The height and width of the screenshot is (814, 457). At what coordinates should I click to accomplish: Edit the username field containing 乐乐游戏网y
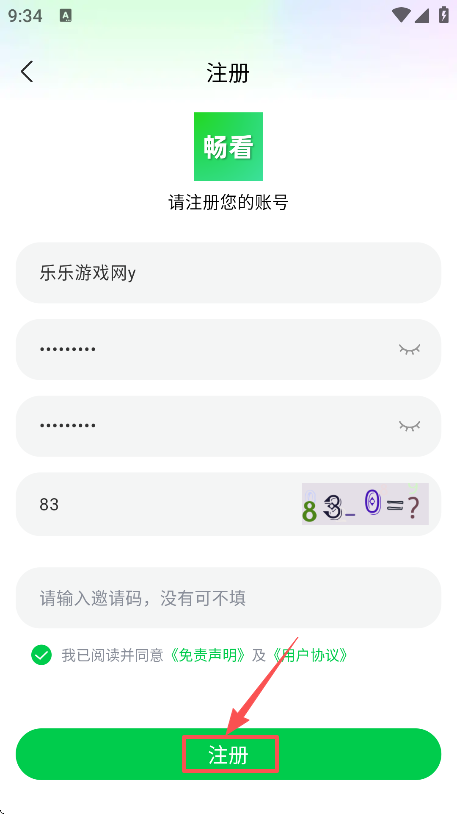pyautogui.click(x=228, y=273)
